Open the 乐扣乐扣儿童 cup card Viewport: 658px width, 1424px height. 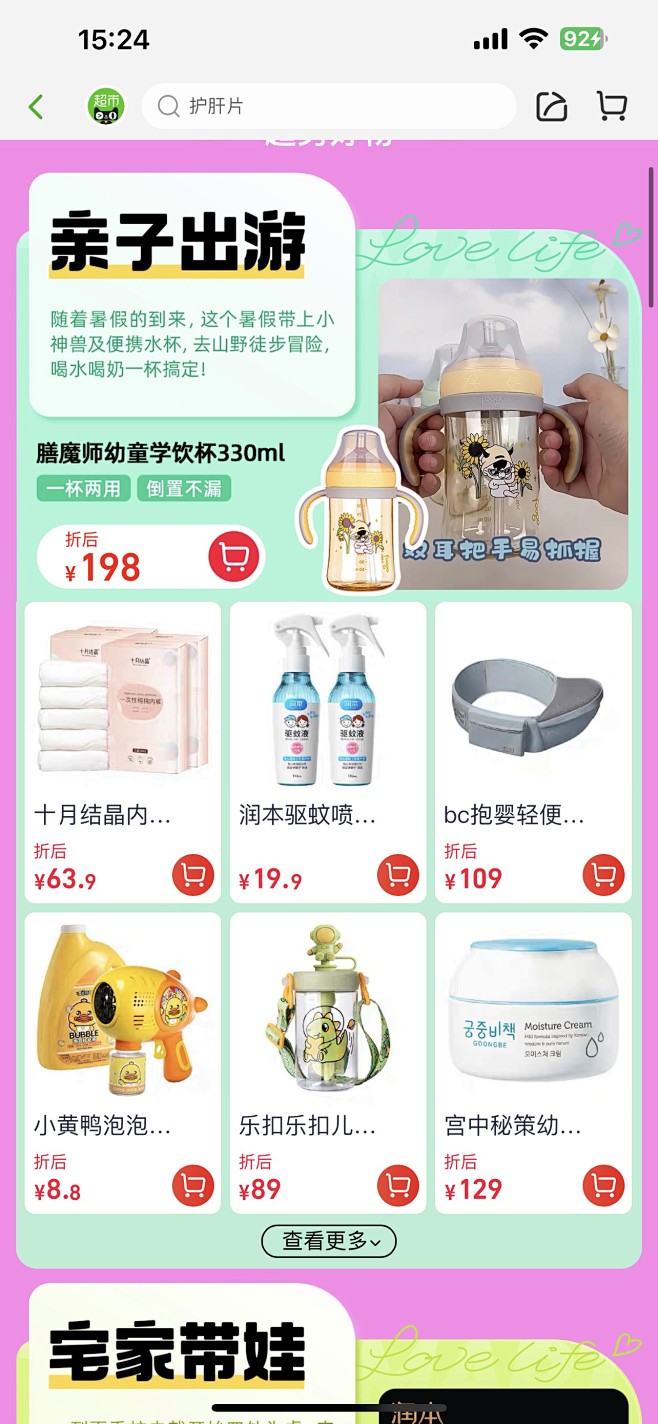pyautogui.click(x=328, y=1063)
